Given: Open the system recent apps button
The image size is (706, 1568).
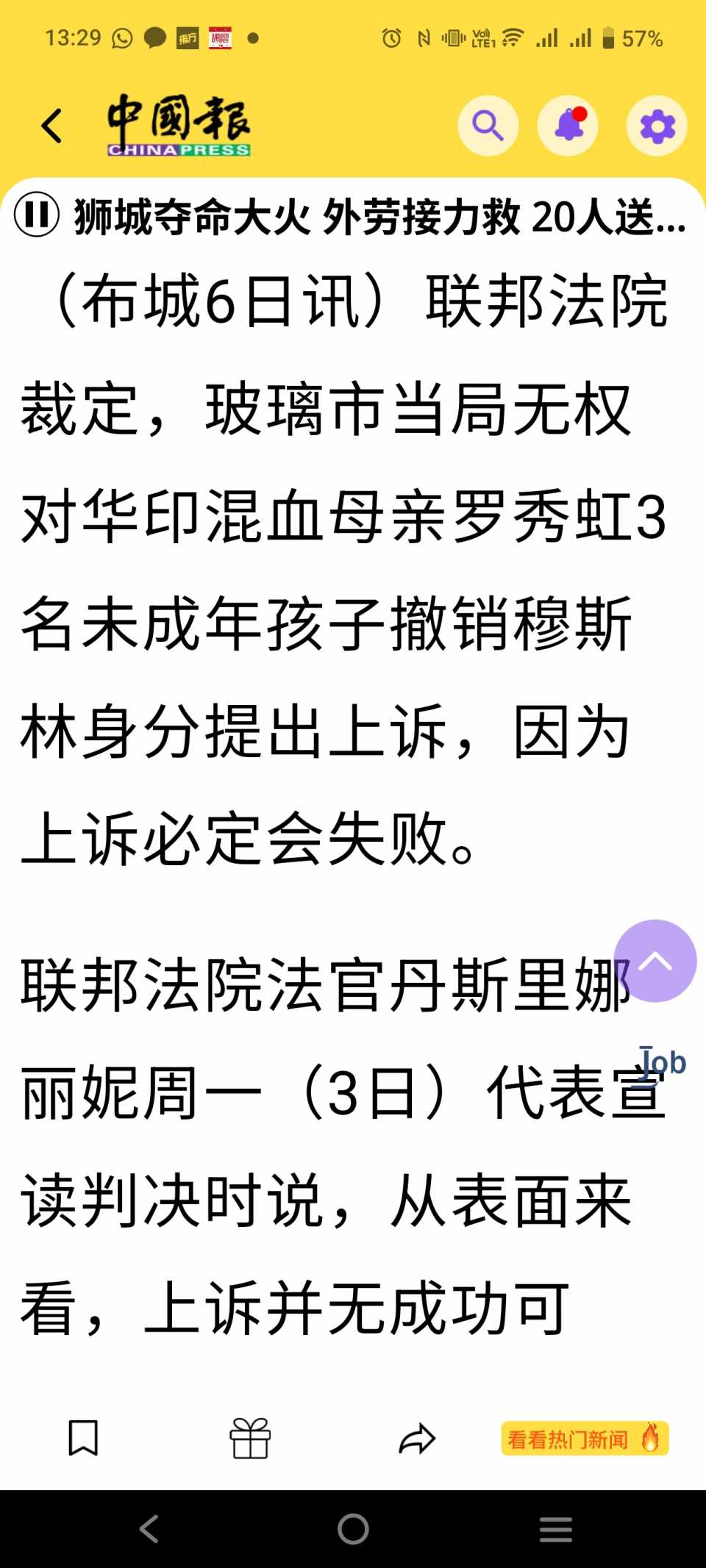Looking at the screenshot, I should [x=555, y=1529].
